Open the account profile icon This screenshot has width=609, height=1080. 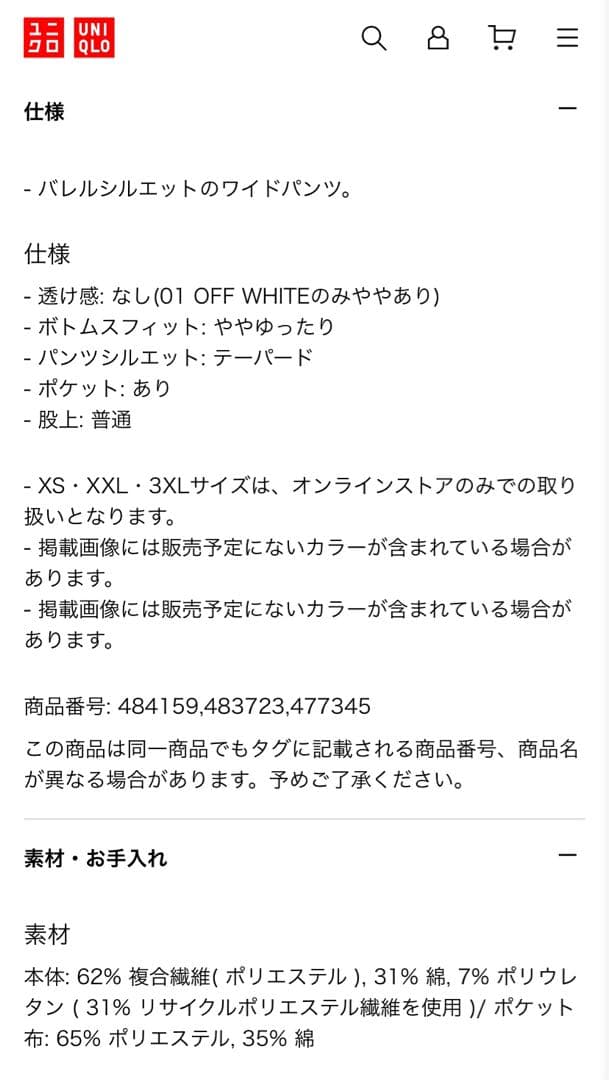point(438,39)
